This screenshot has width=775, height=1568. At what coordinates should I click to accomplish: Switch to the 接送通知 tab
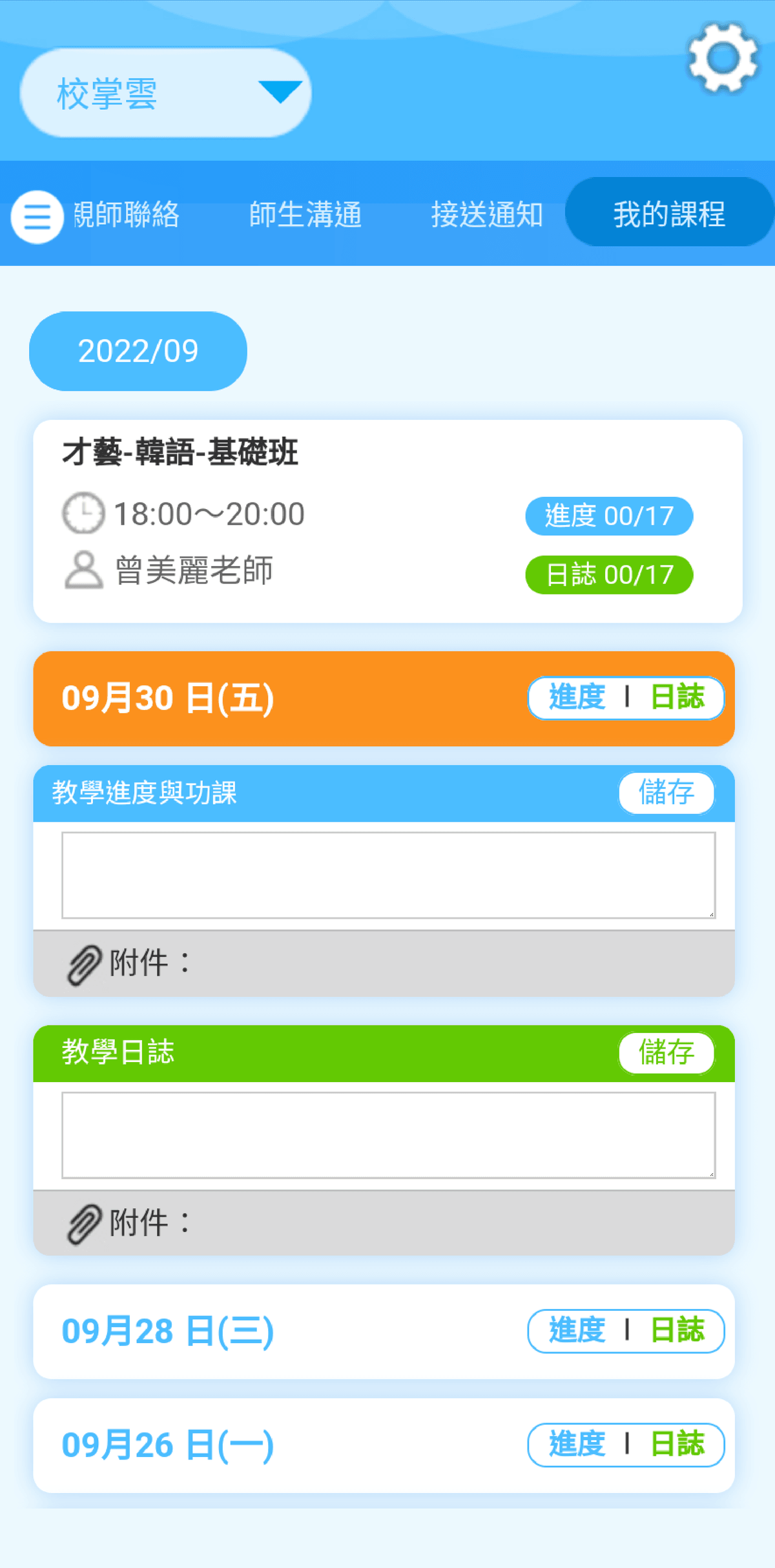[x=487, y=214]
